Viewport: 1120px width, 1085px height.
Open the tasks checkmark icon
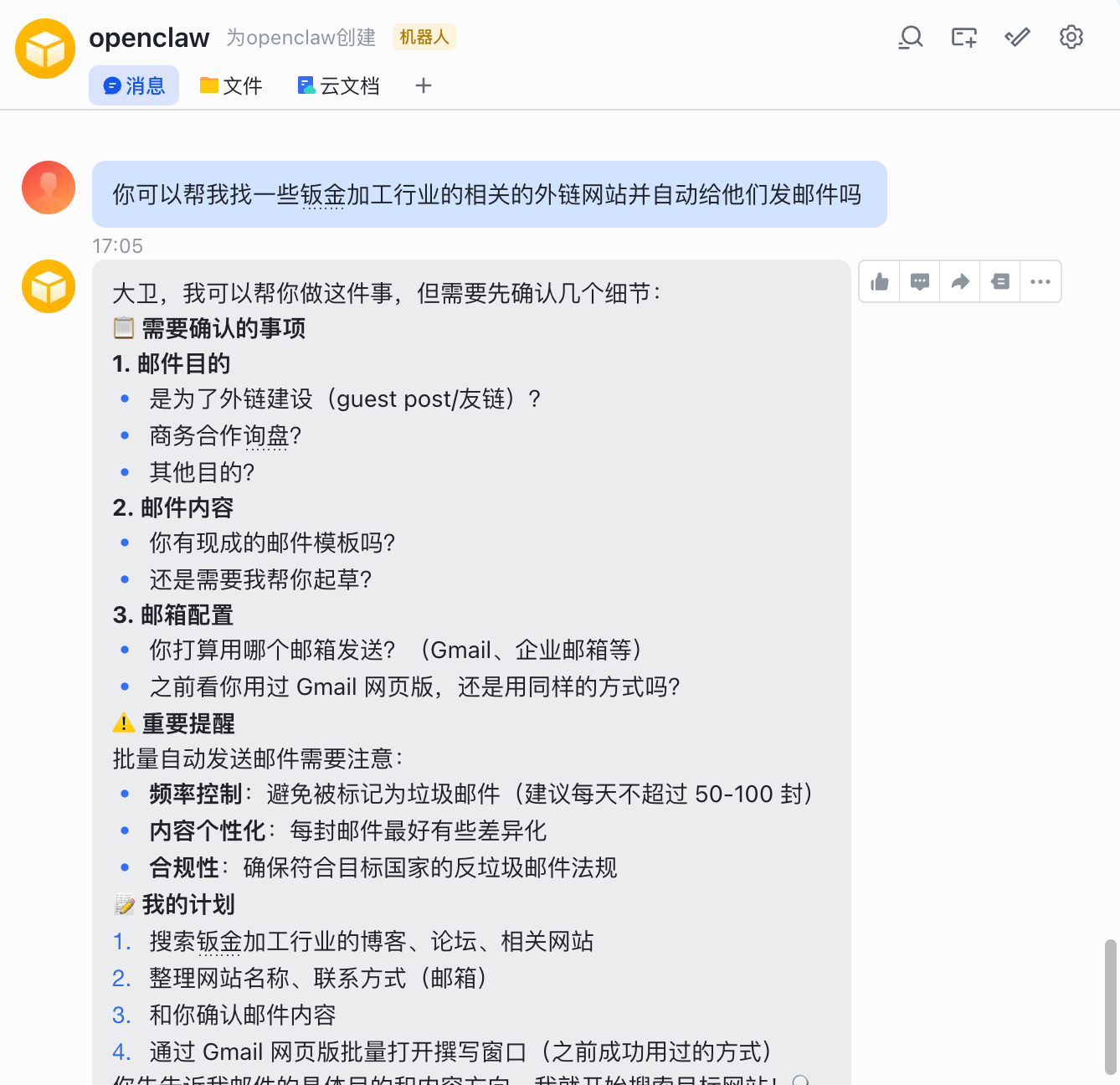tap(1017, 37)
